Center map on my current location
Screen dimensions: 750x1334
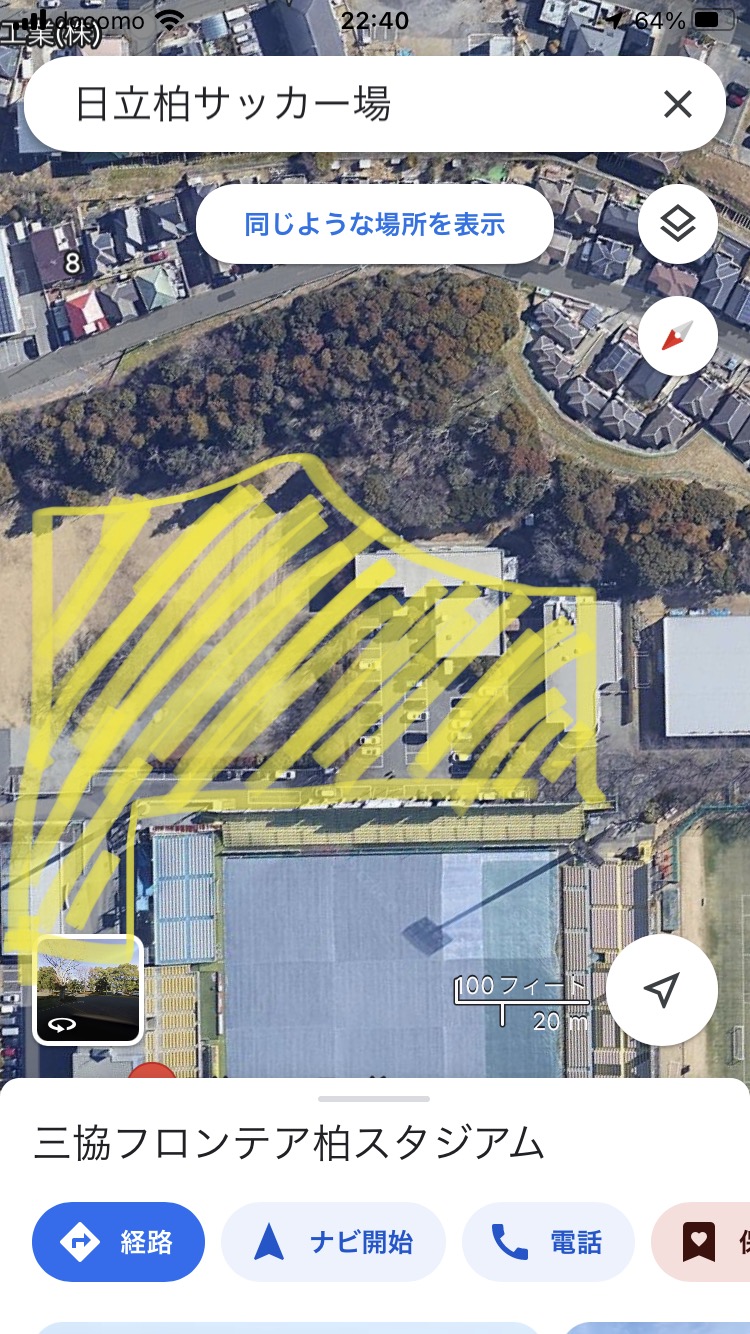(x=662, y=990)
